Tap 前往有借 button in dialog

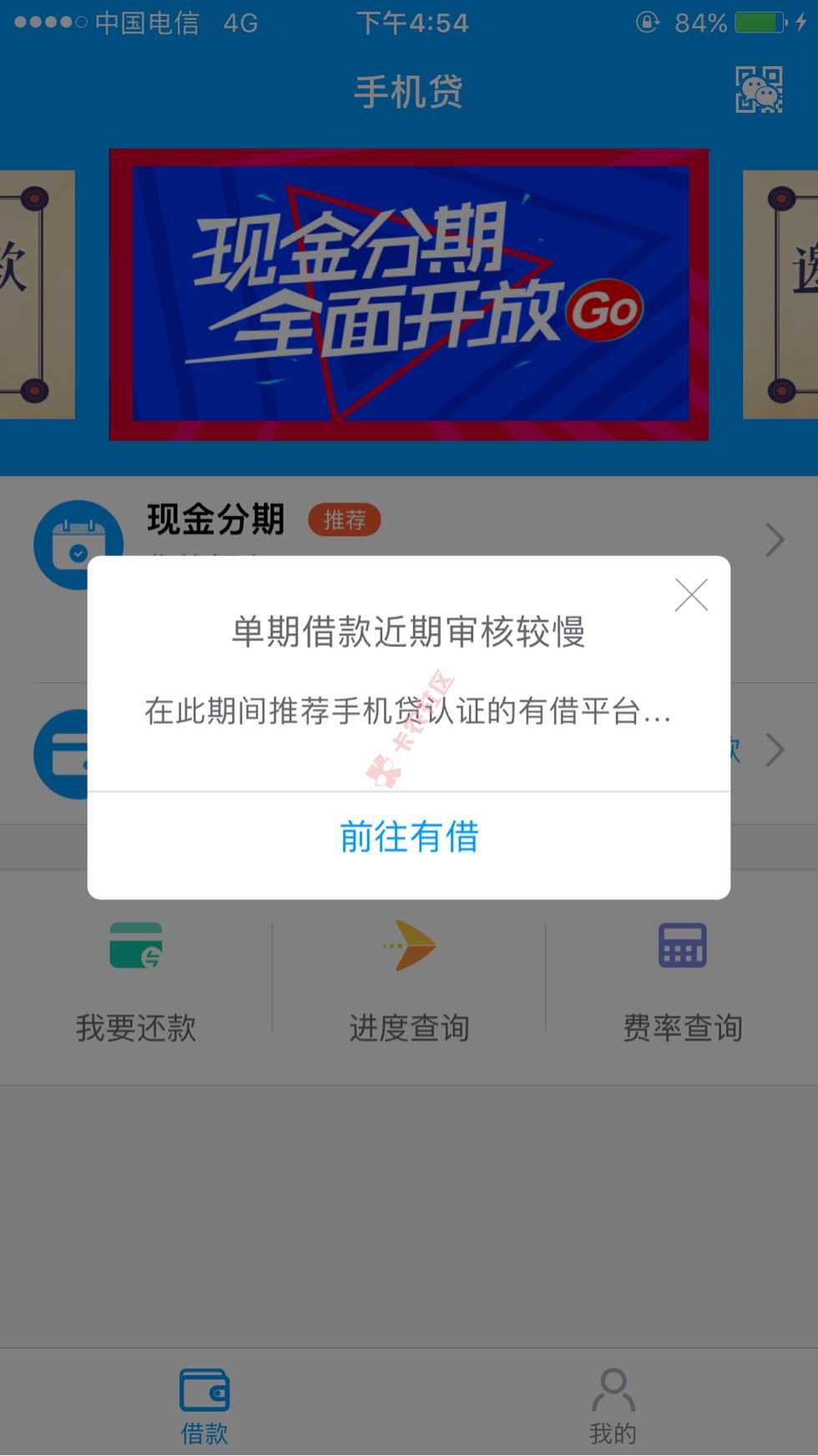pos(409,837)
